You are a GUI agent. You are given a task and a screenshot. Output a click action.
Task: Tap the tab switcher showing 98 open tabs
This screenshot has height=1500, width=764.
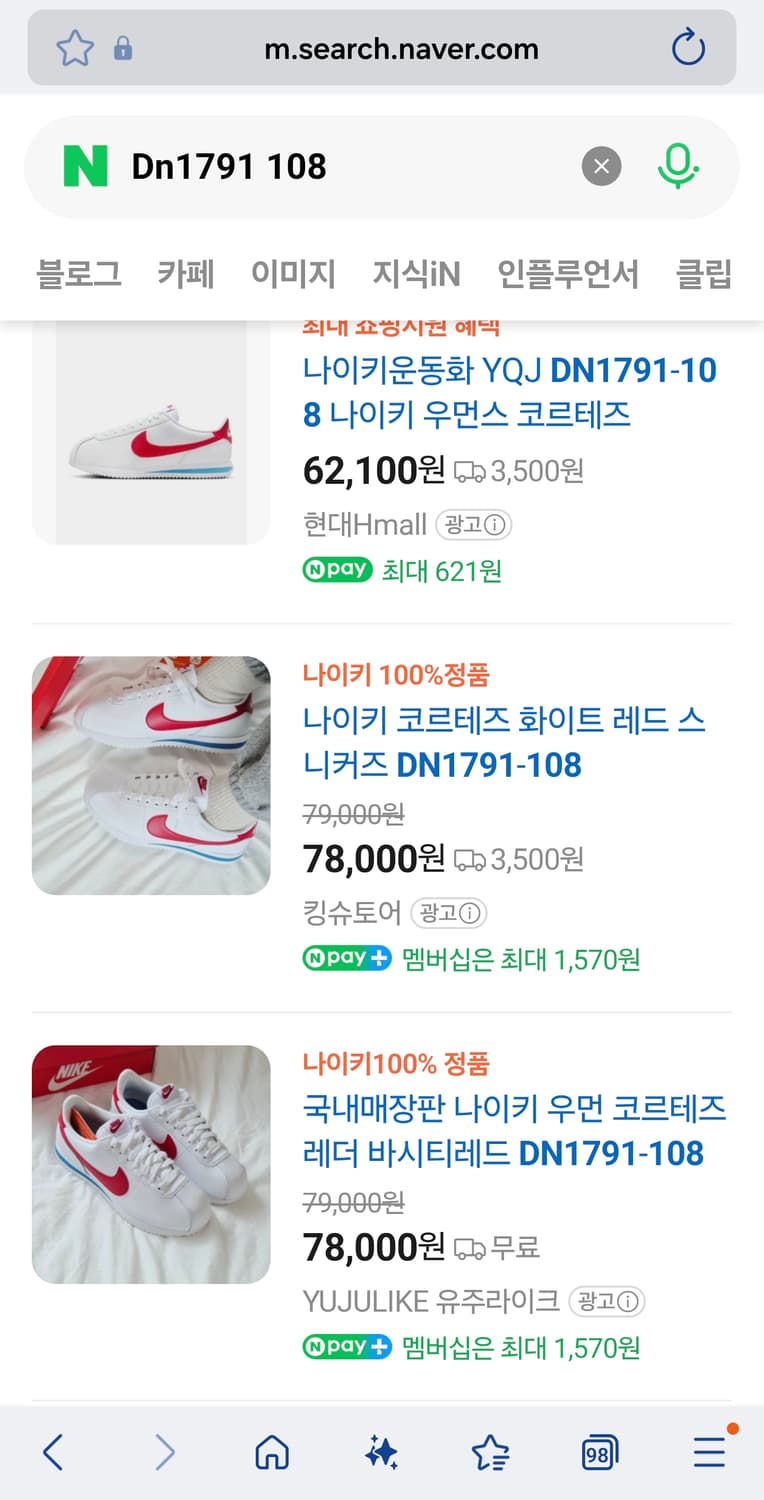click(598, 1451)
